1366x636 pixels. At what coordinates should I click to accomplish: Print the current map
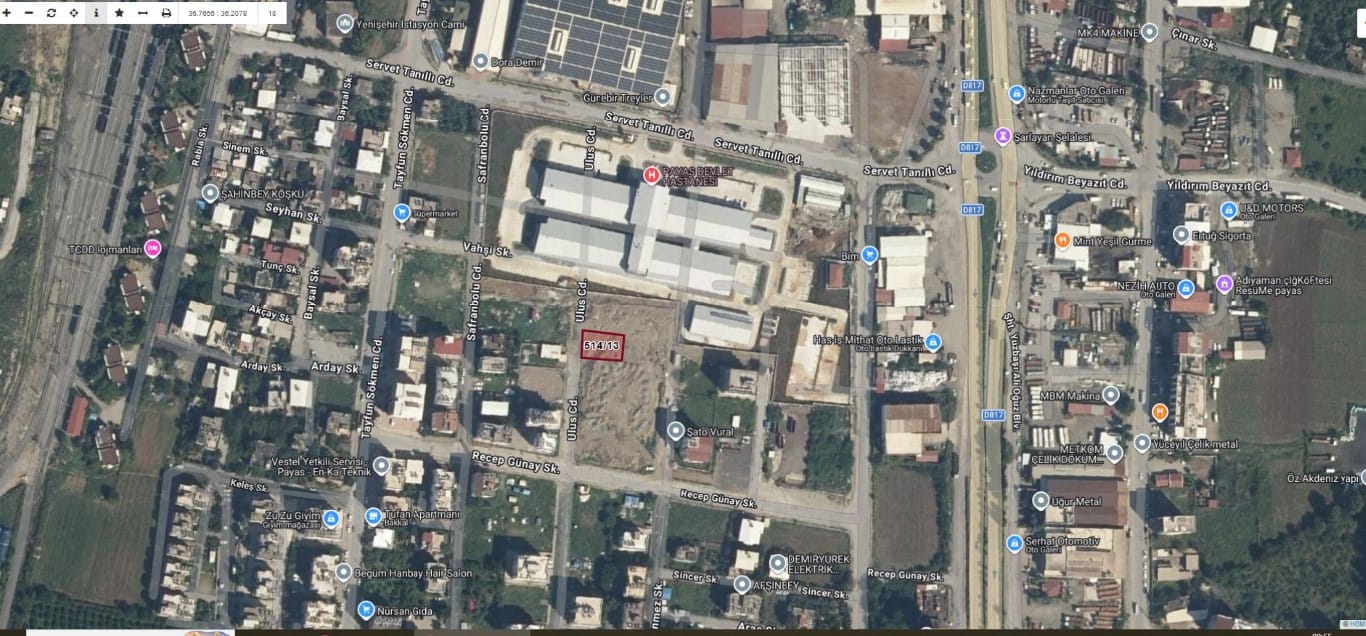click(x=166, y=13)
